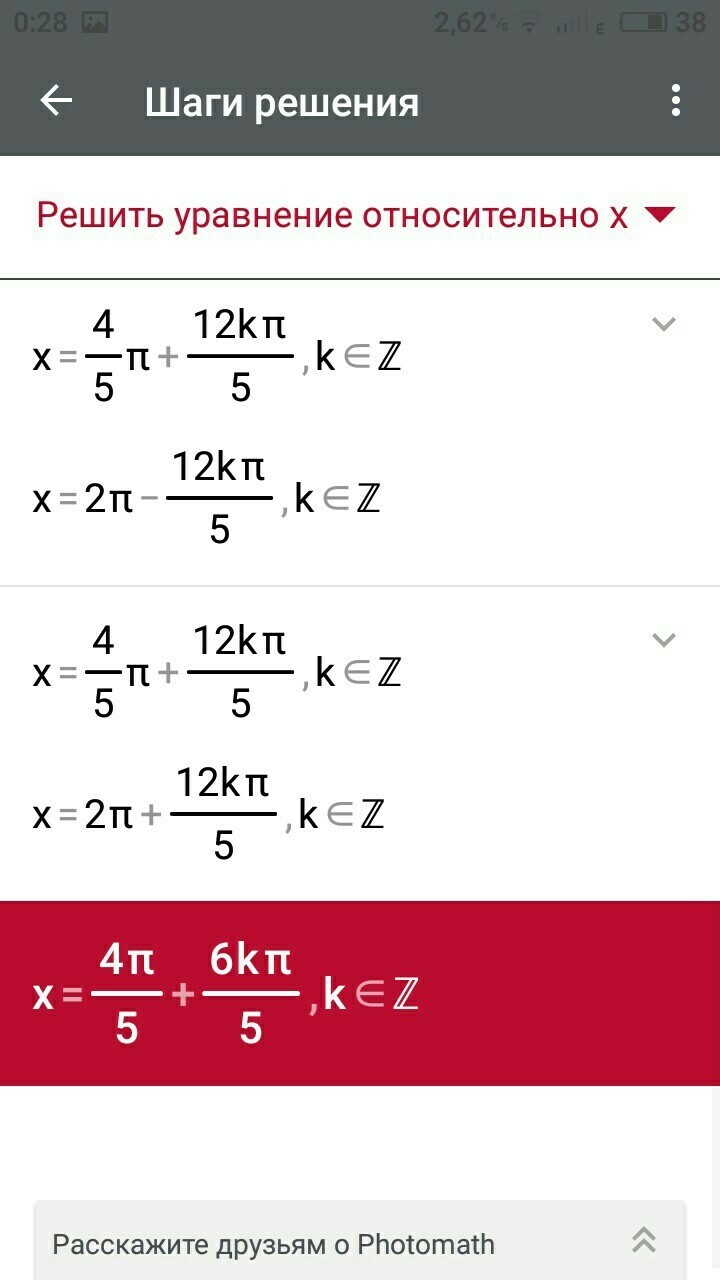Collapse the 'Решить уравнение относительно x' section

click(x=660, y=214)
